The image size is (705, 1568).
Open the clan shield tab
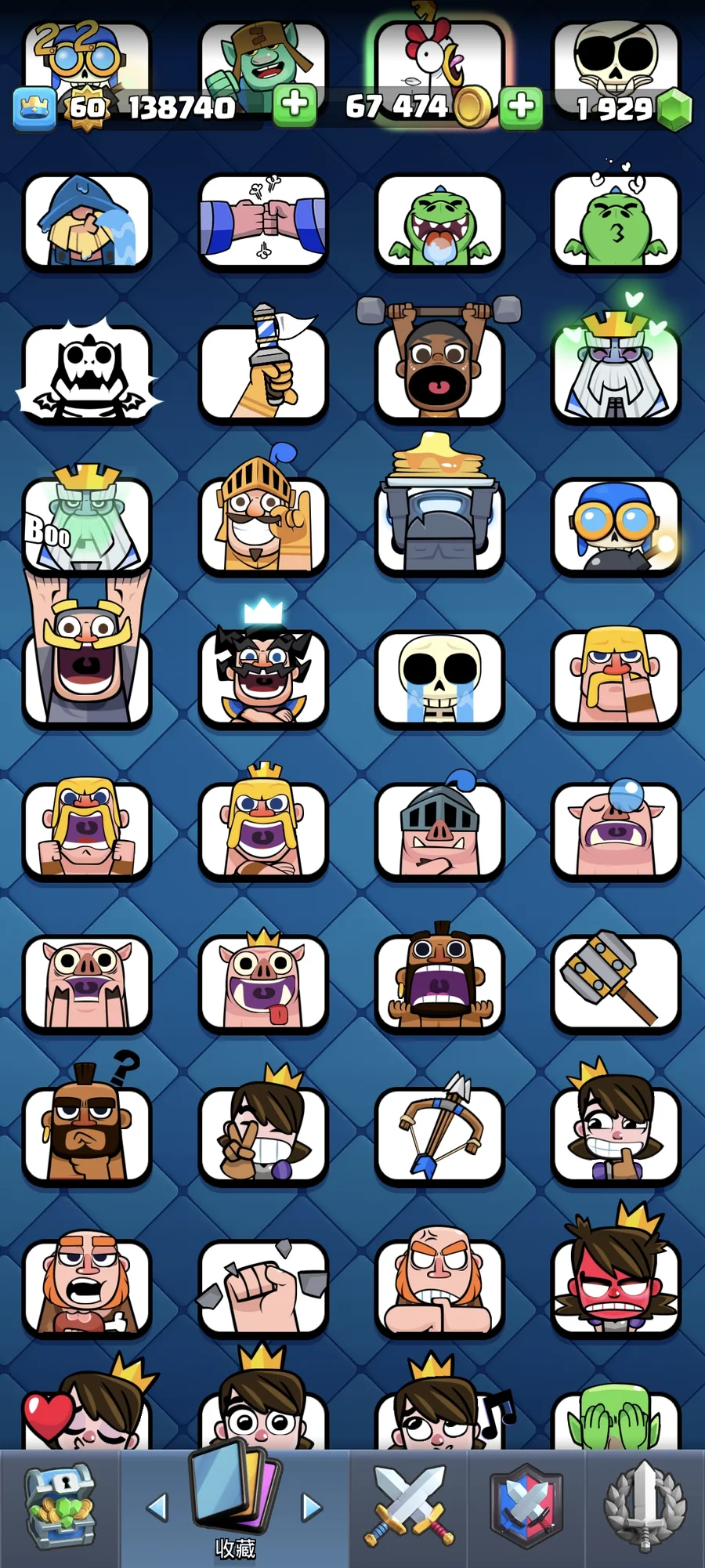click(526, 1508)
